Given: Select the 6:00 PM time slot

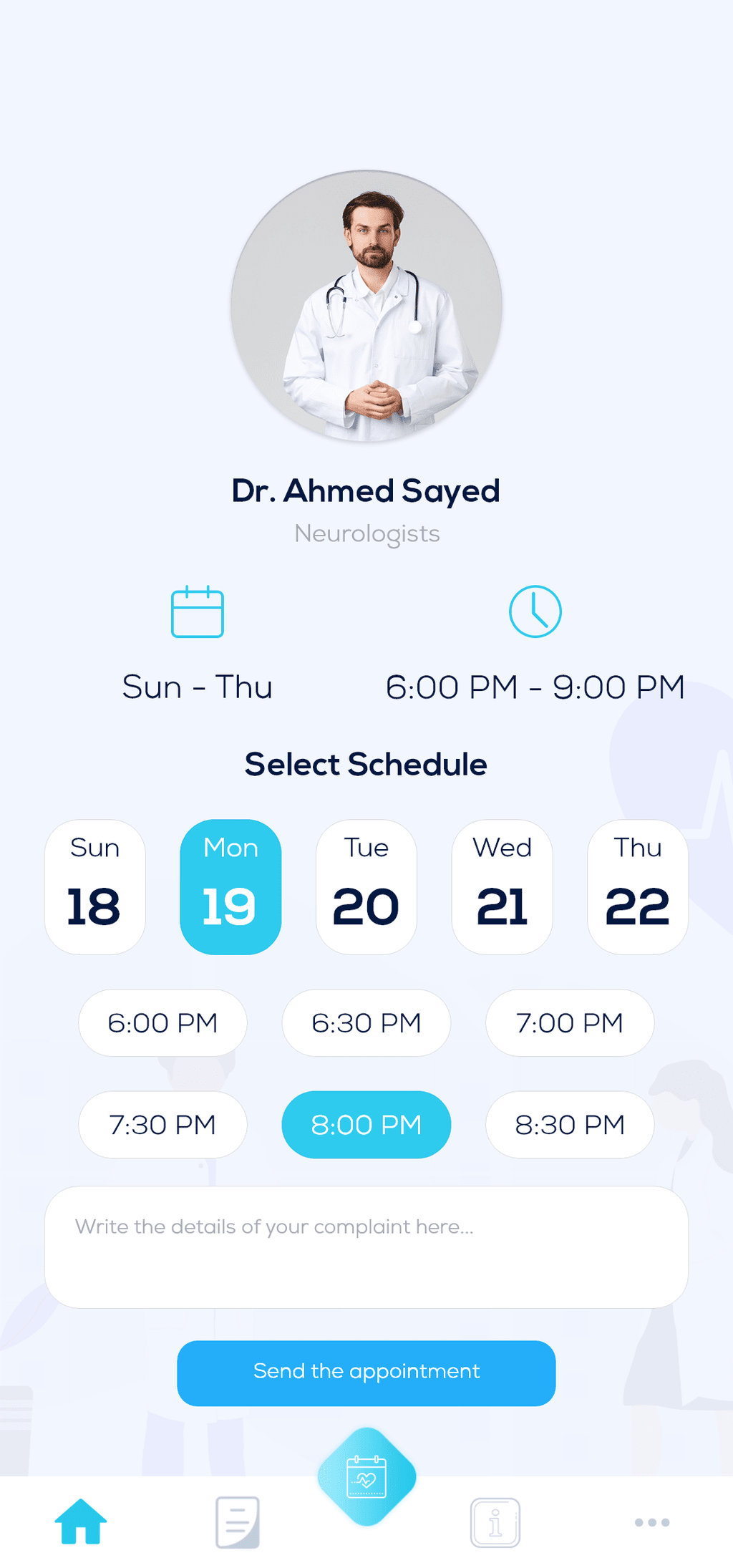Looking at the screenshot, I should pyautogui.click(x=162, y=1022).
